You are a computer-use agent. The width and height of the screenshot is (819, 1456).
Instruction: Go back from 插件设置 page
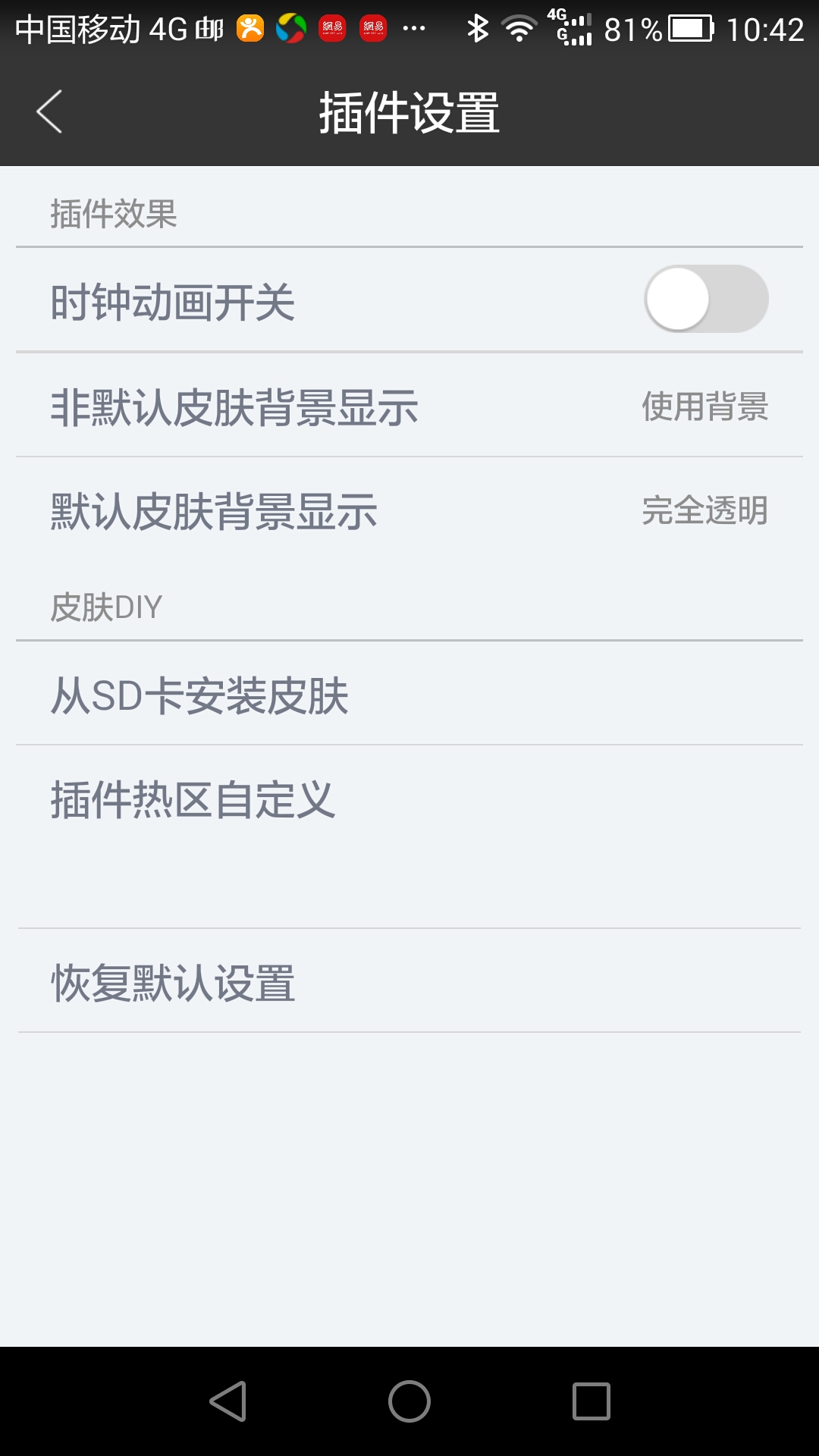pos(50,112)
